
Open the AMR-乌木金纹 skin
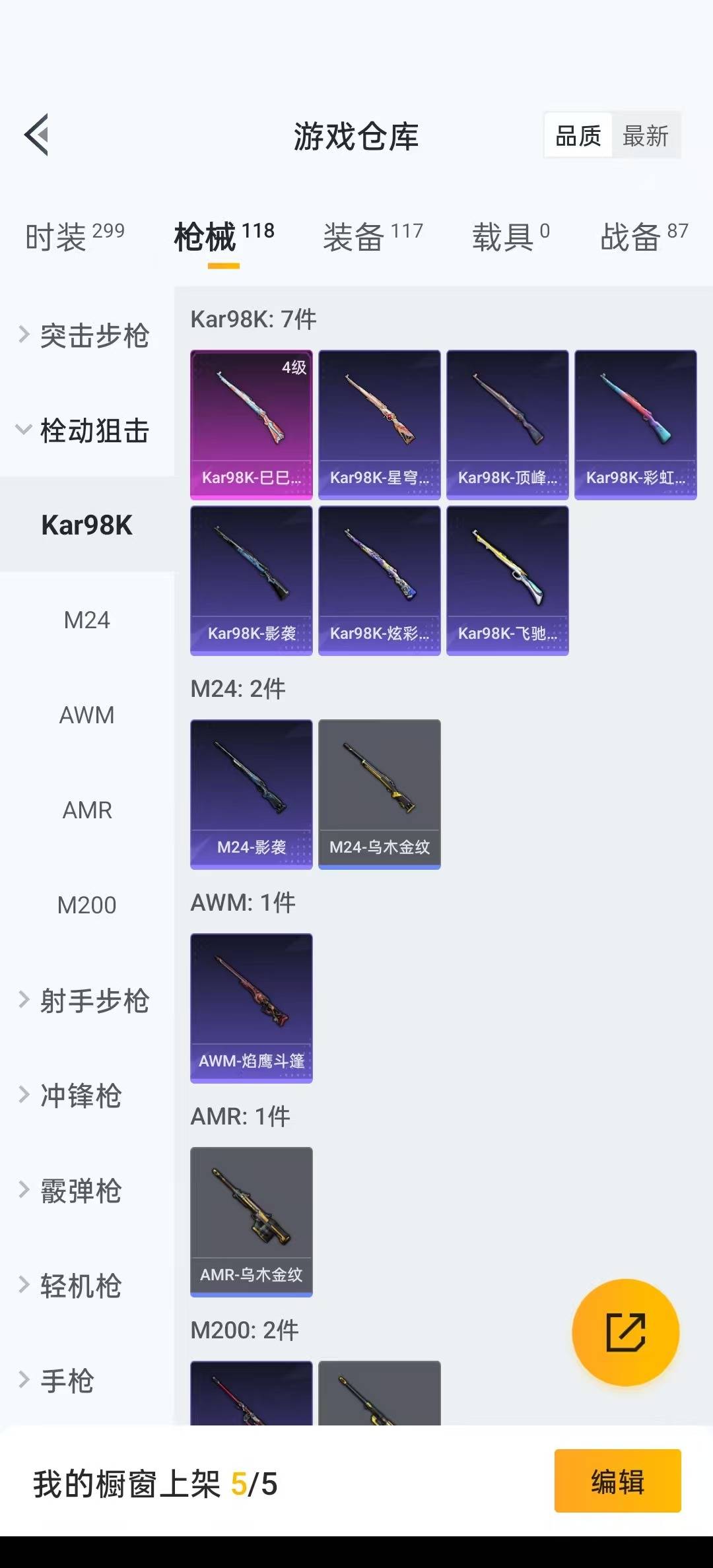click(x=252, y=1222)
